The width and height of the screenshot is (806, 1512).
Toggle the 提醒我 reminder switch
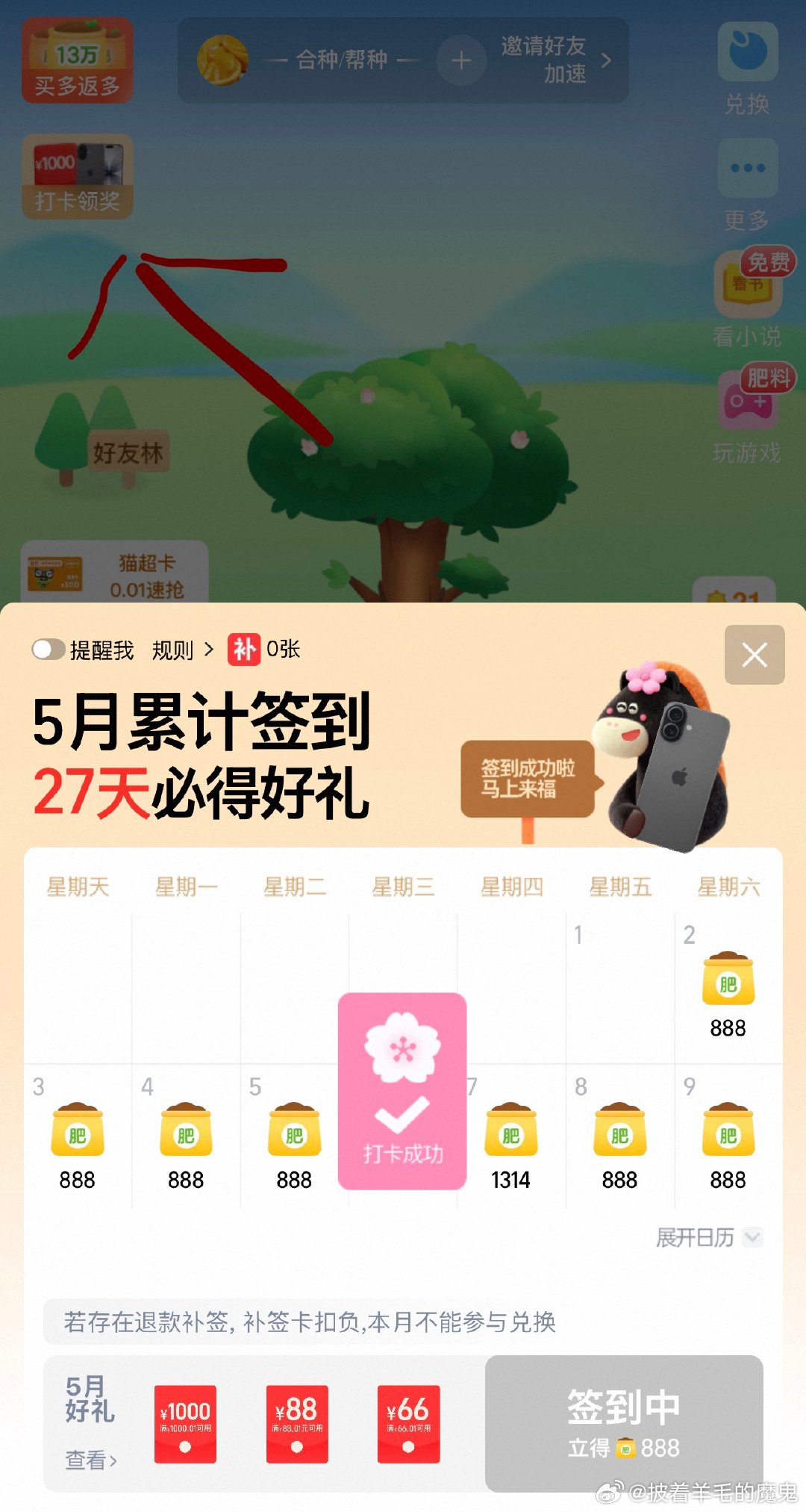pos(48,650)
